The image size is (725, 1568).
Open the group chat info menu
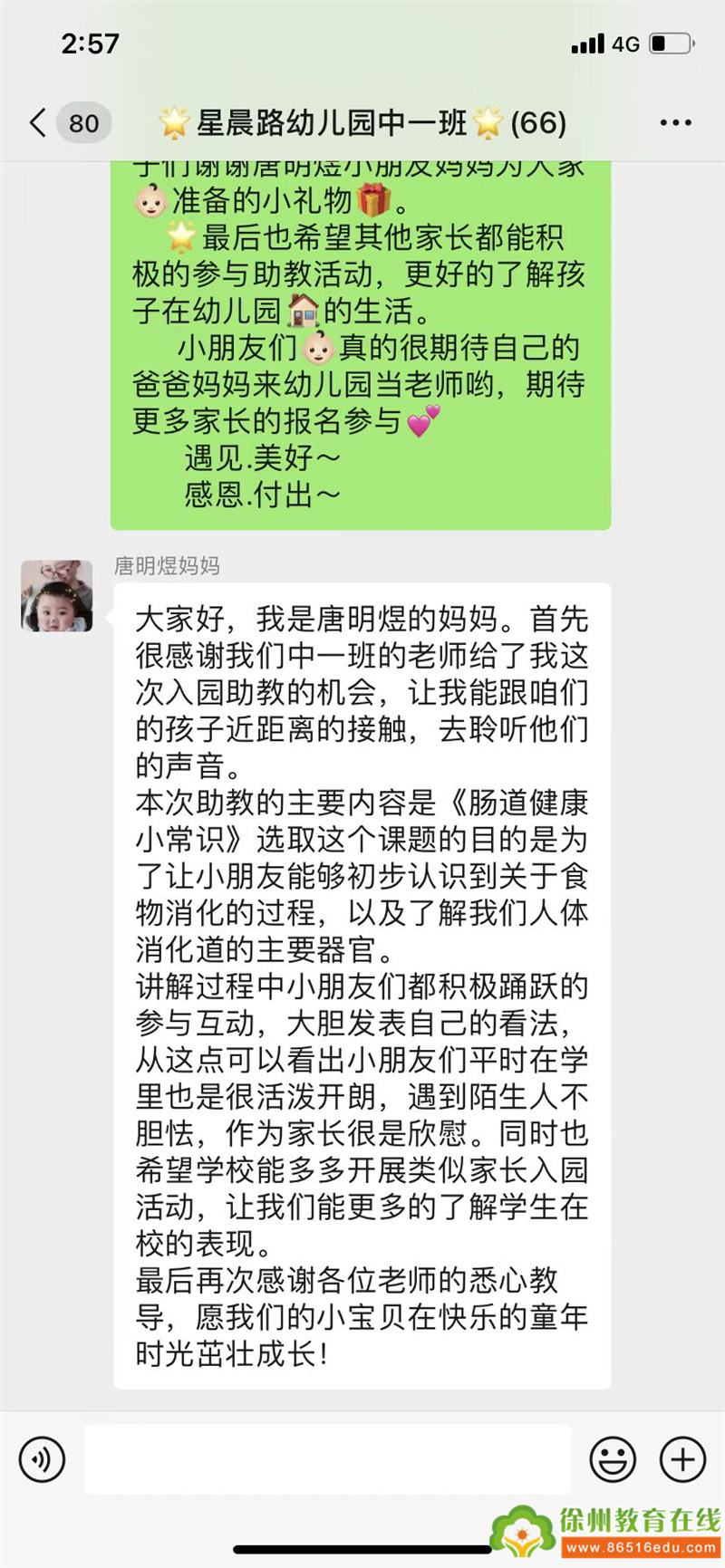click(675, 122)
